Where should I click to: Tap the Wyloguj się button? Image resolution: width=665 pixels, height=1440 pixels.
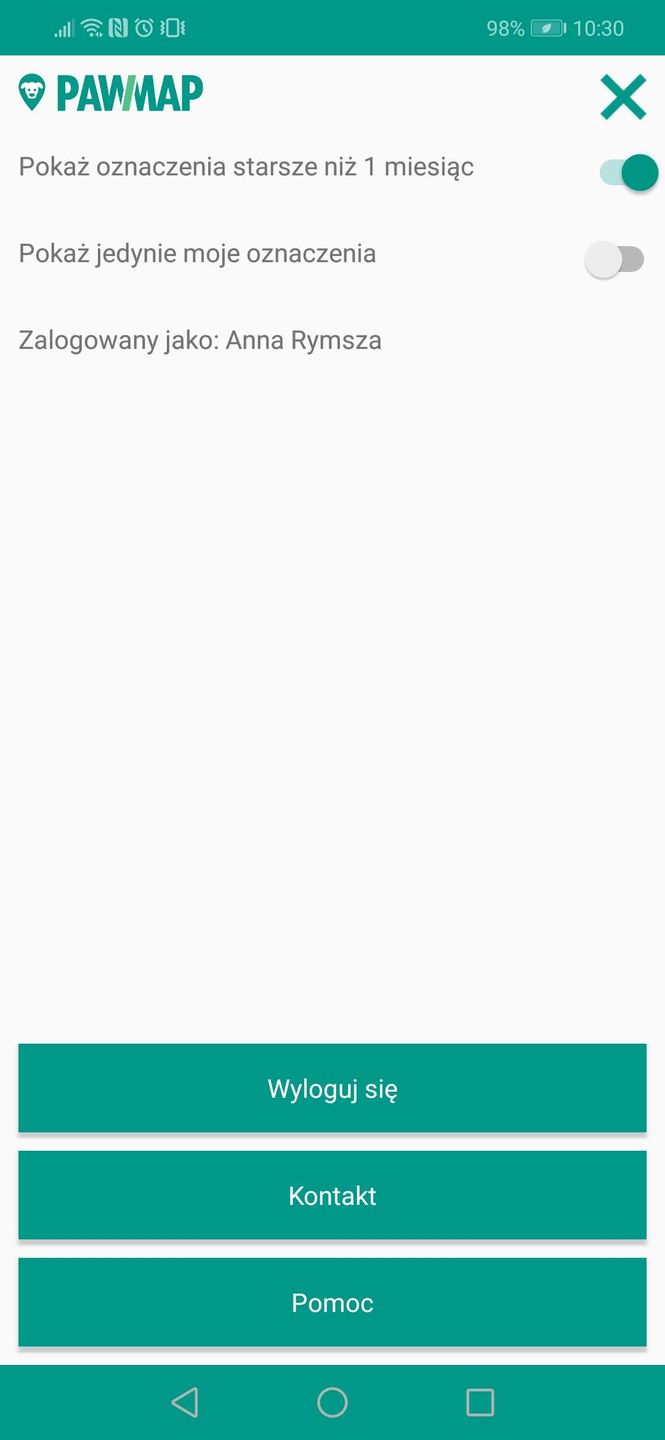pos(332,1088)
